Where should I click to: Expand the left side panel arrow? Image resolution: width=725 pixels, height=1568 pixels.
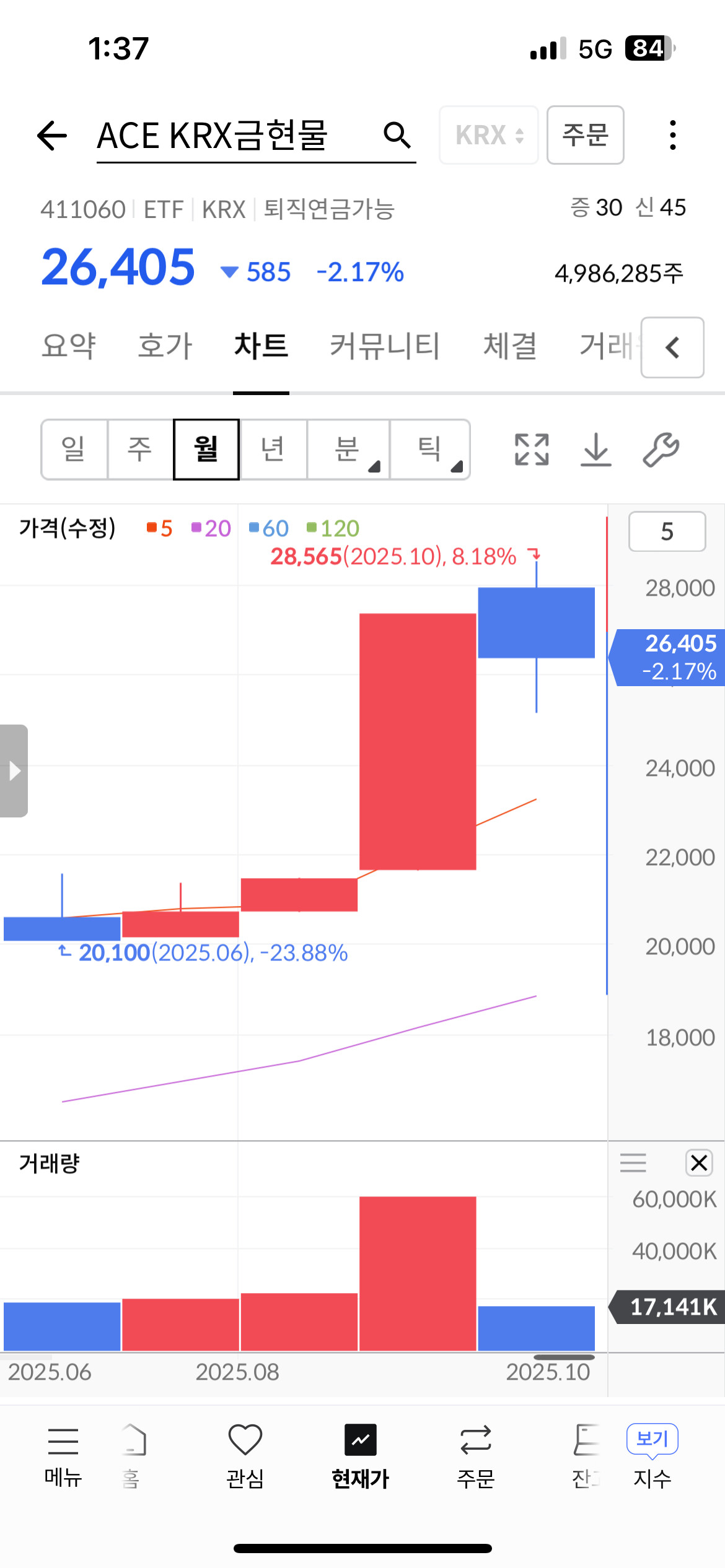[14, 771]
